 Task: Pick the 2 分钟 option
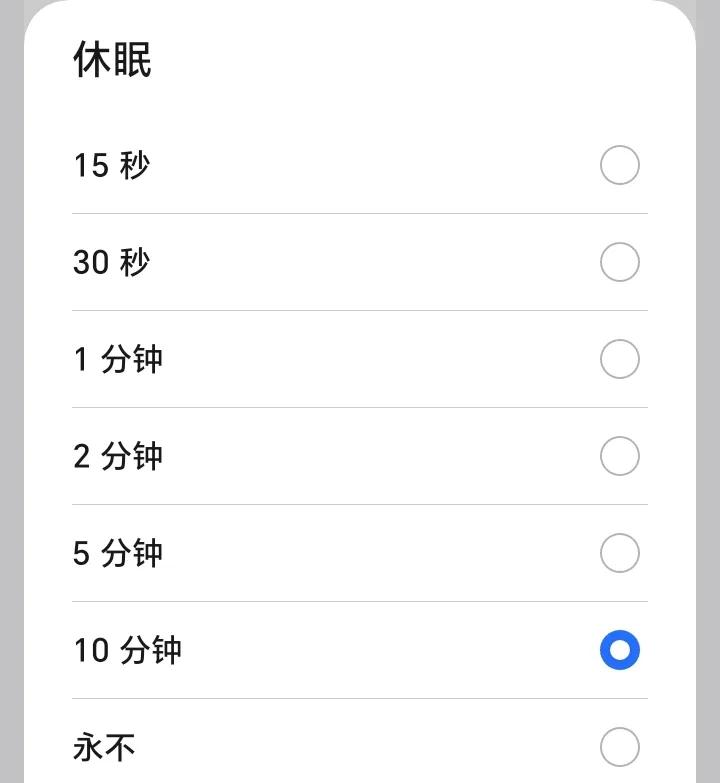pos(619,456)
